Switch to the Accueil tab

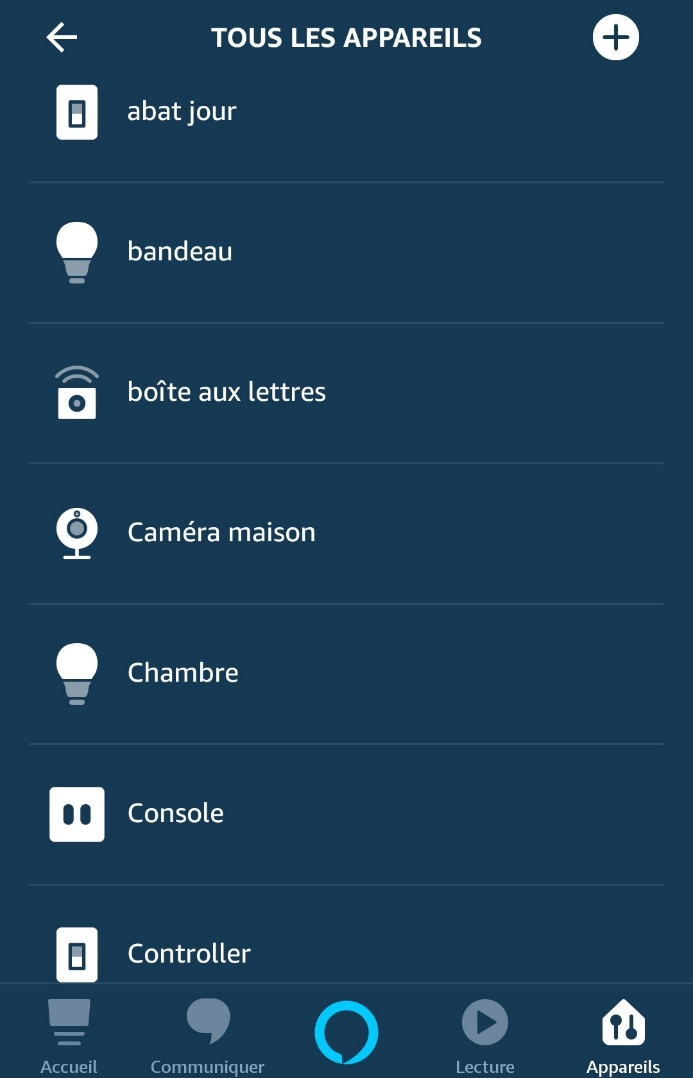point(69,1035)
